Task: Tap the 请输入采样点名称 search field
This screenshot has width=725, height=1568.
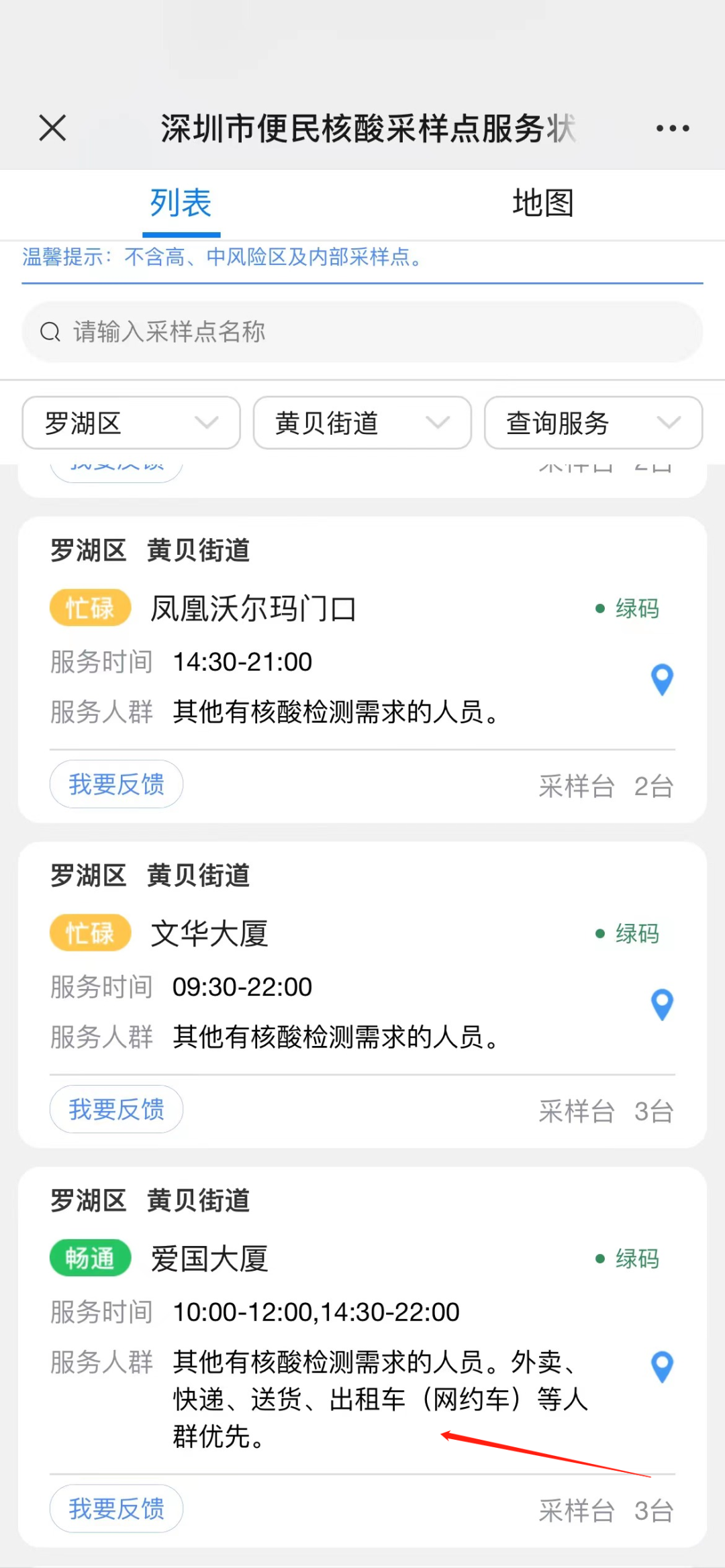Action: coord(362,332)
